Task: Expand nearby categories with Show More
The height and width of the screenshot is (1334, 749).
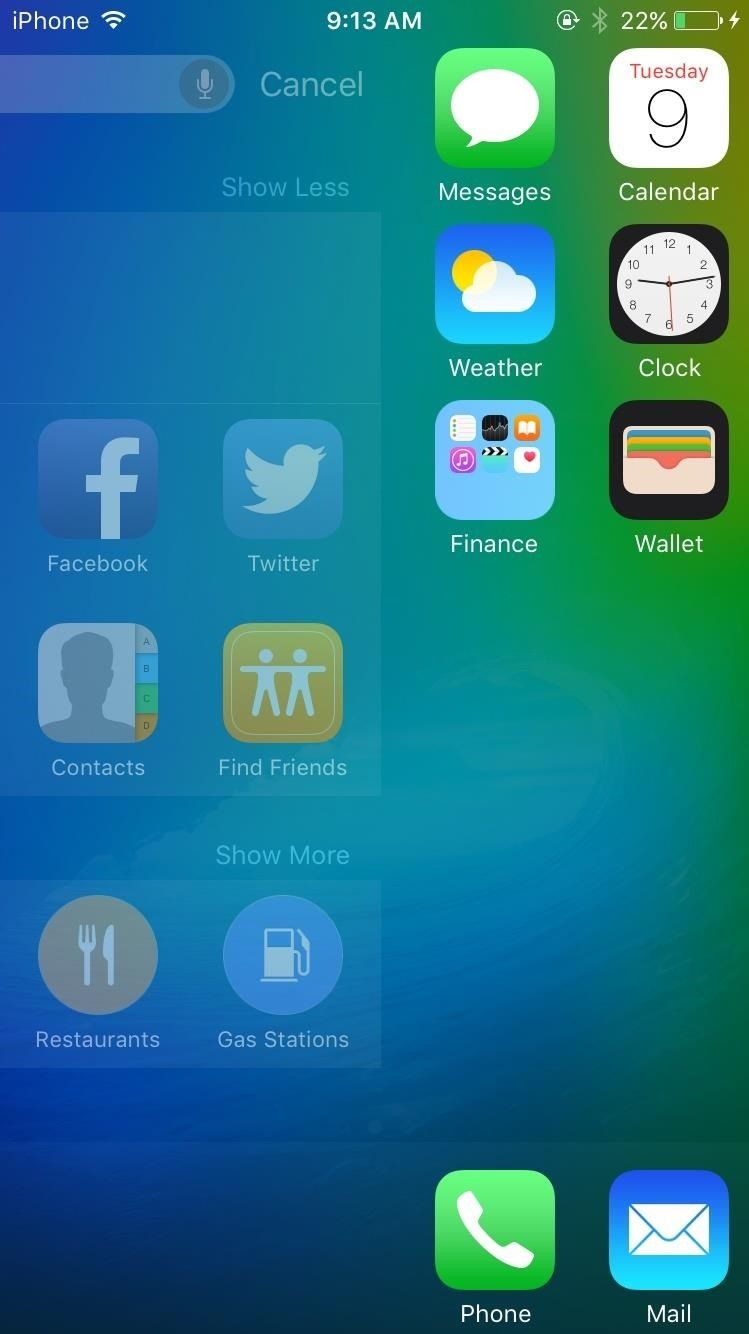Action: [283, 855]
